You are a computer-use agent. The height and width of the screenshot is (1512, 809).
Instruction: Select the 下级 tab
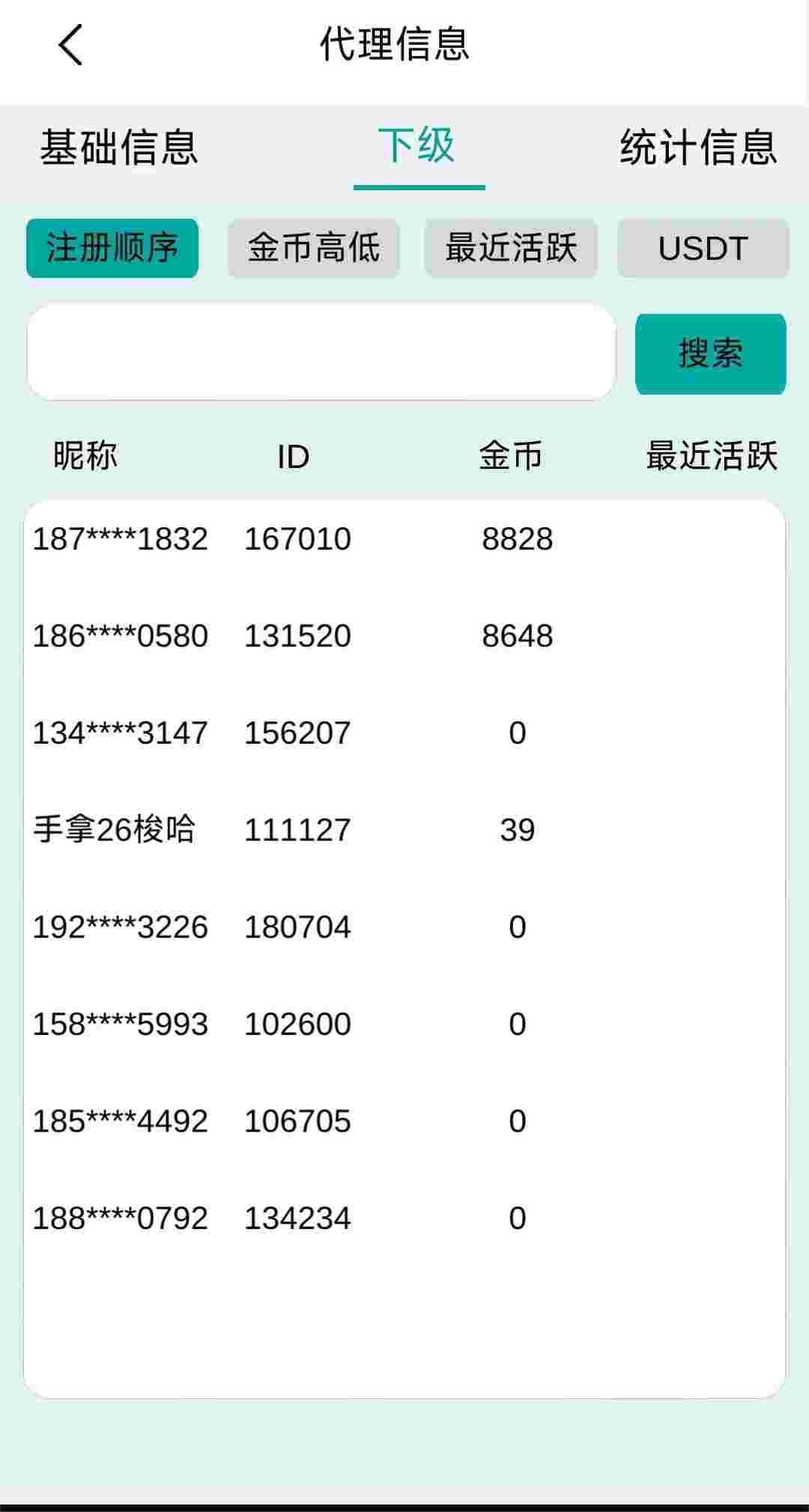pyautogui.click(x=418, y=146)
